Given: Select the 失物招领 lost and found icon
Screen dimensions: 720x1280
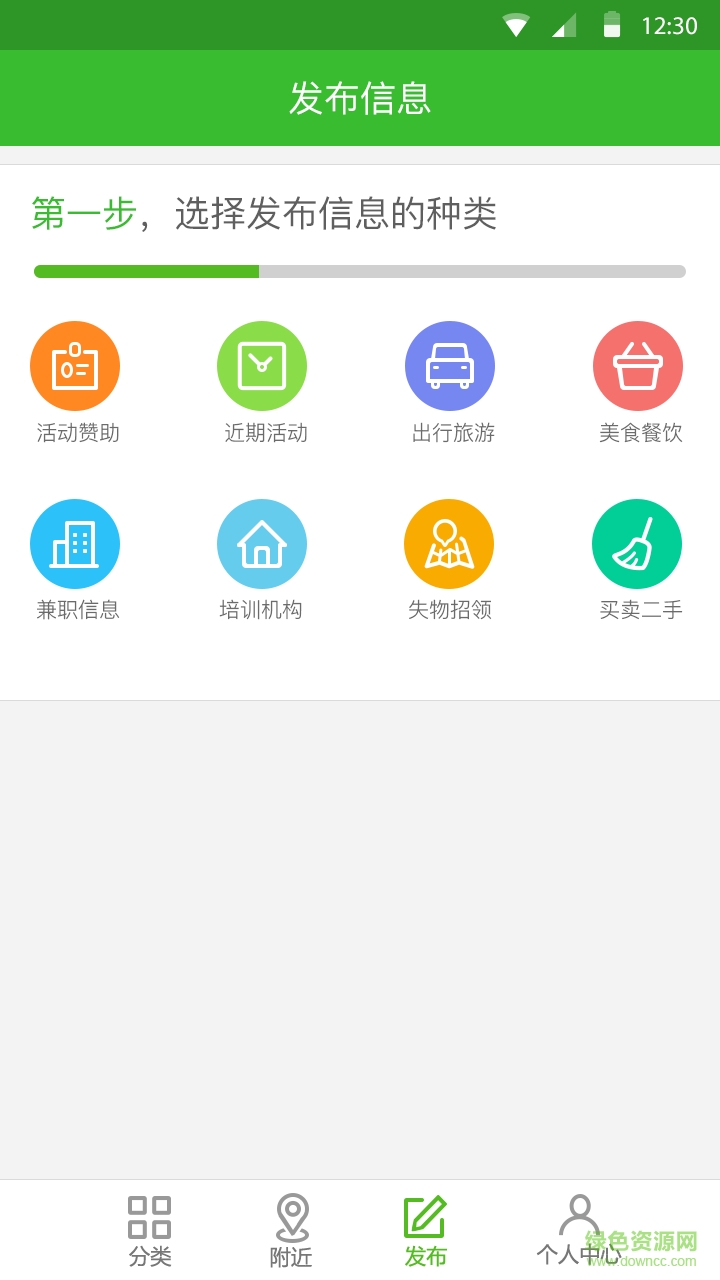Looking at the screenshot, I should pos(450,543).
